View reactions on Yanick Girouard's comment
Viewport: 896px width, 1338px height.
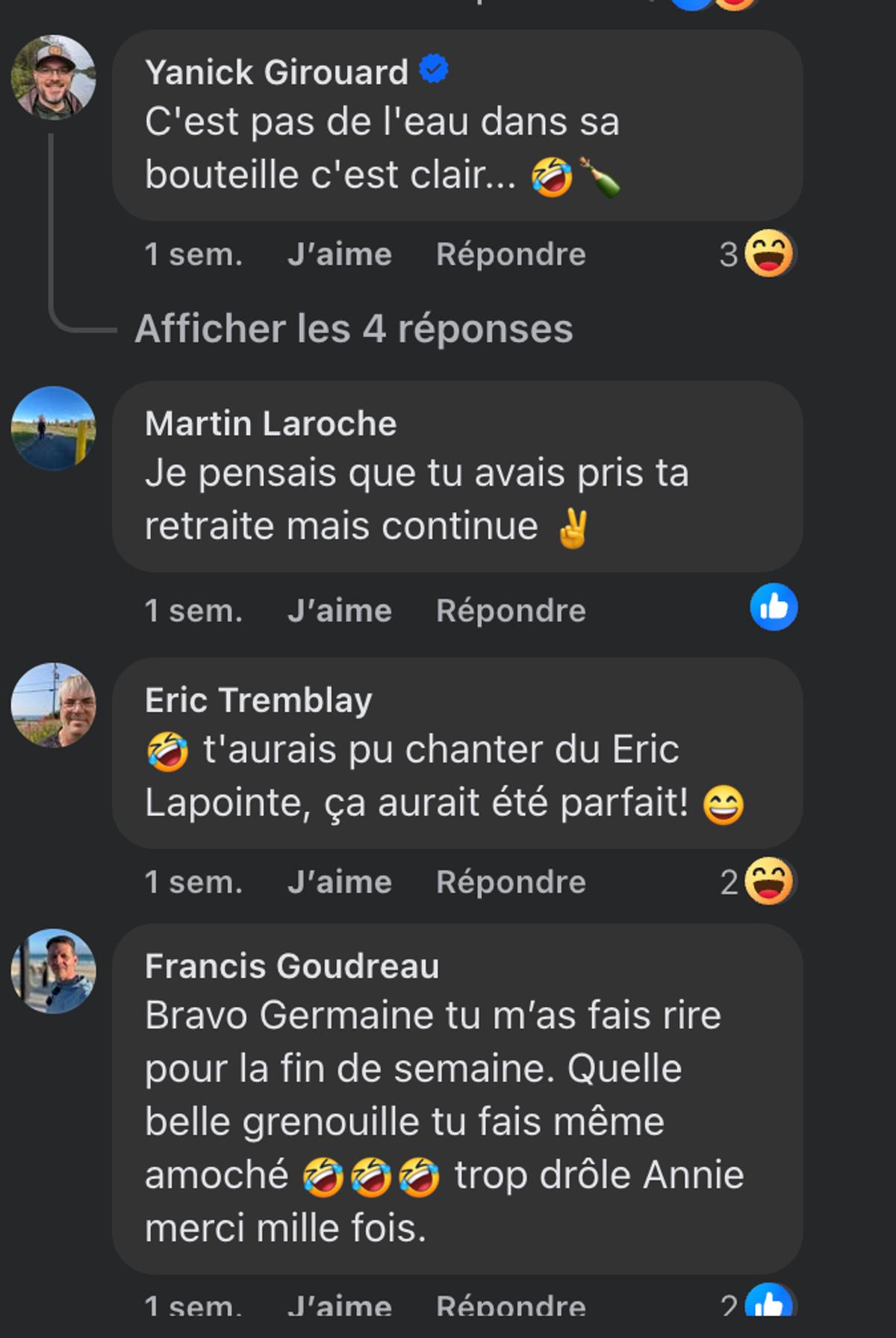coord(757,255)
